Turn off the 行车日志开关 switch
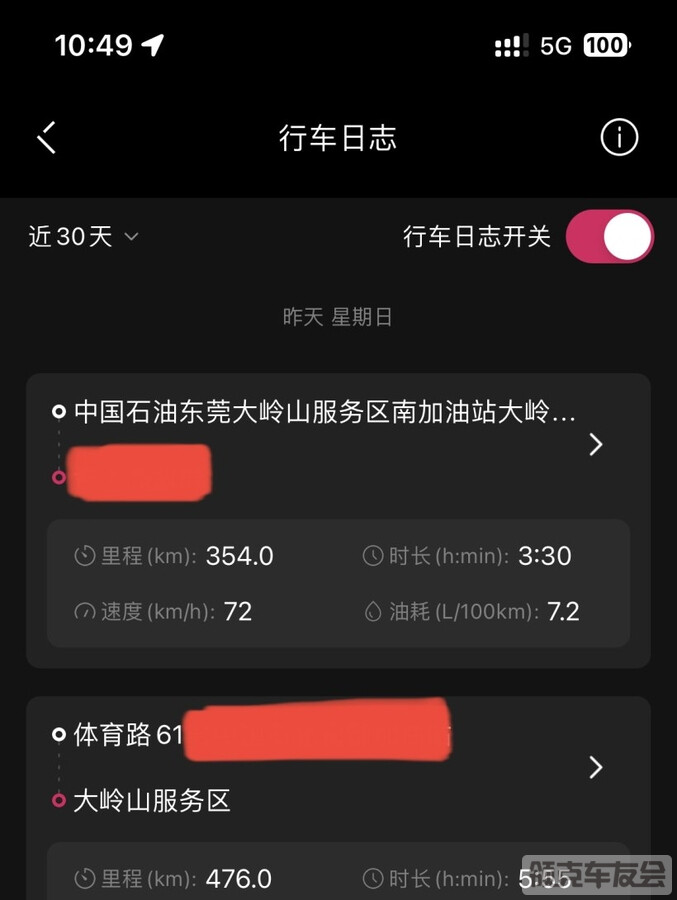The width and height of the screenshot is (677, 900). tap(609, 237)
